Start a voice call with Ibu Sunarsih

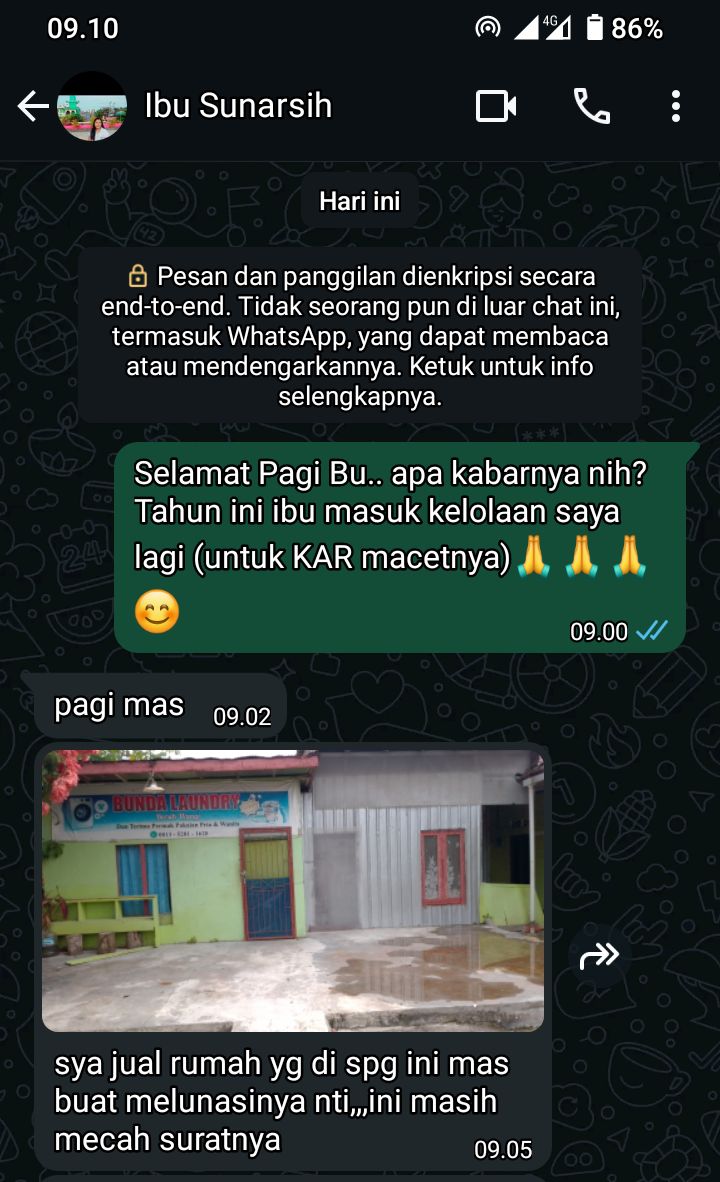[x=591, y=106]
